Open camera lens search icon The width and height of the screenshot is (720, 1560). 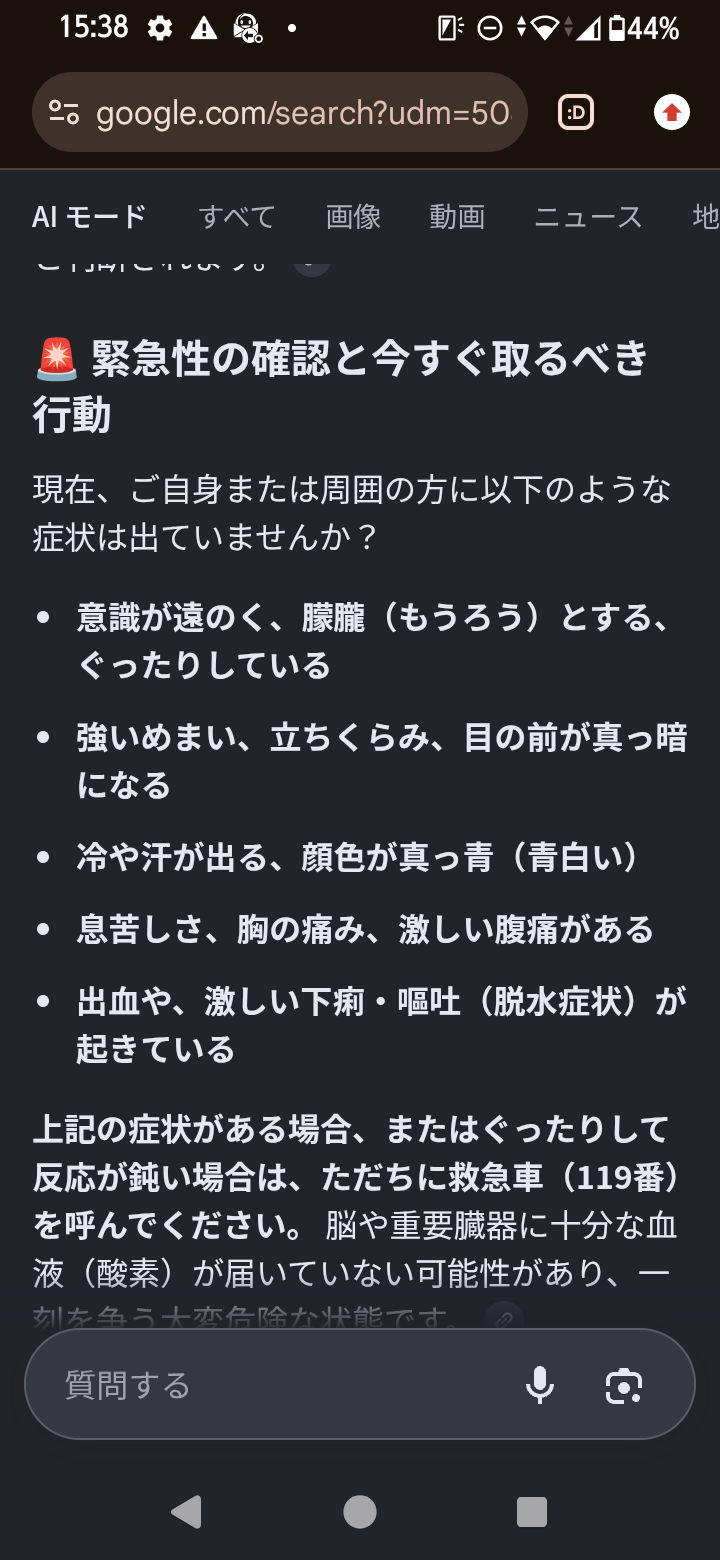coord(624,1385)
